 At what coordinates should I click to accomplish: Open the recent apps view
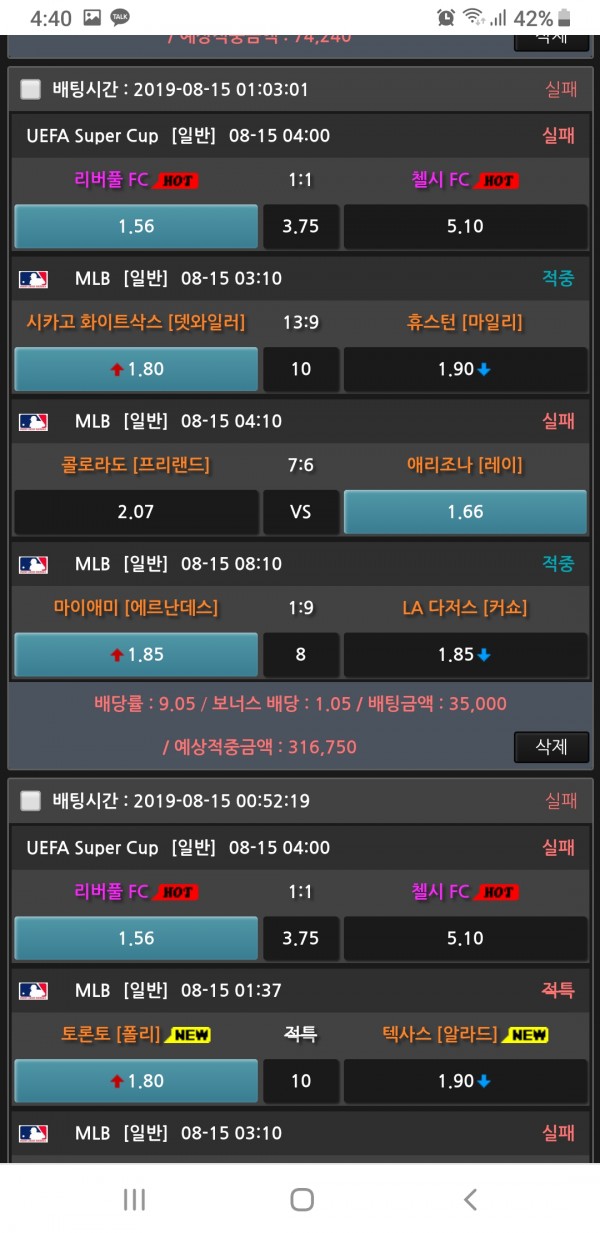coord(134,1199)
